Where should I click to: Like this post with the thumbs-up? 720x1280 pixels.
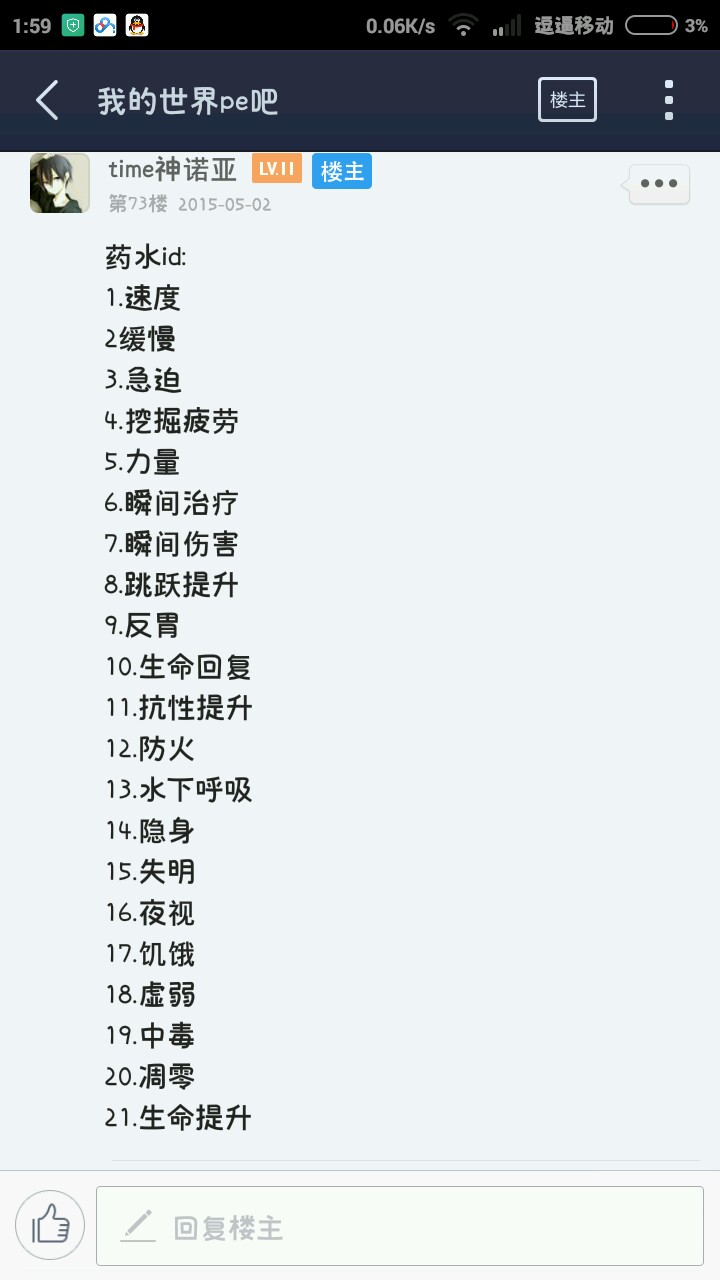pos(50,1225)
